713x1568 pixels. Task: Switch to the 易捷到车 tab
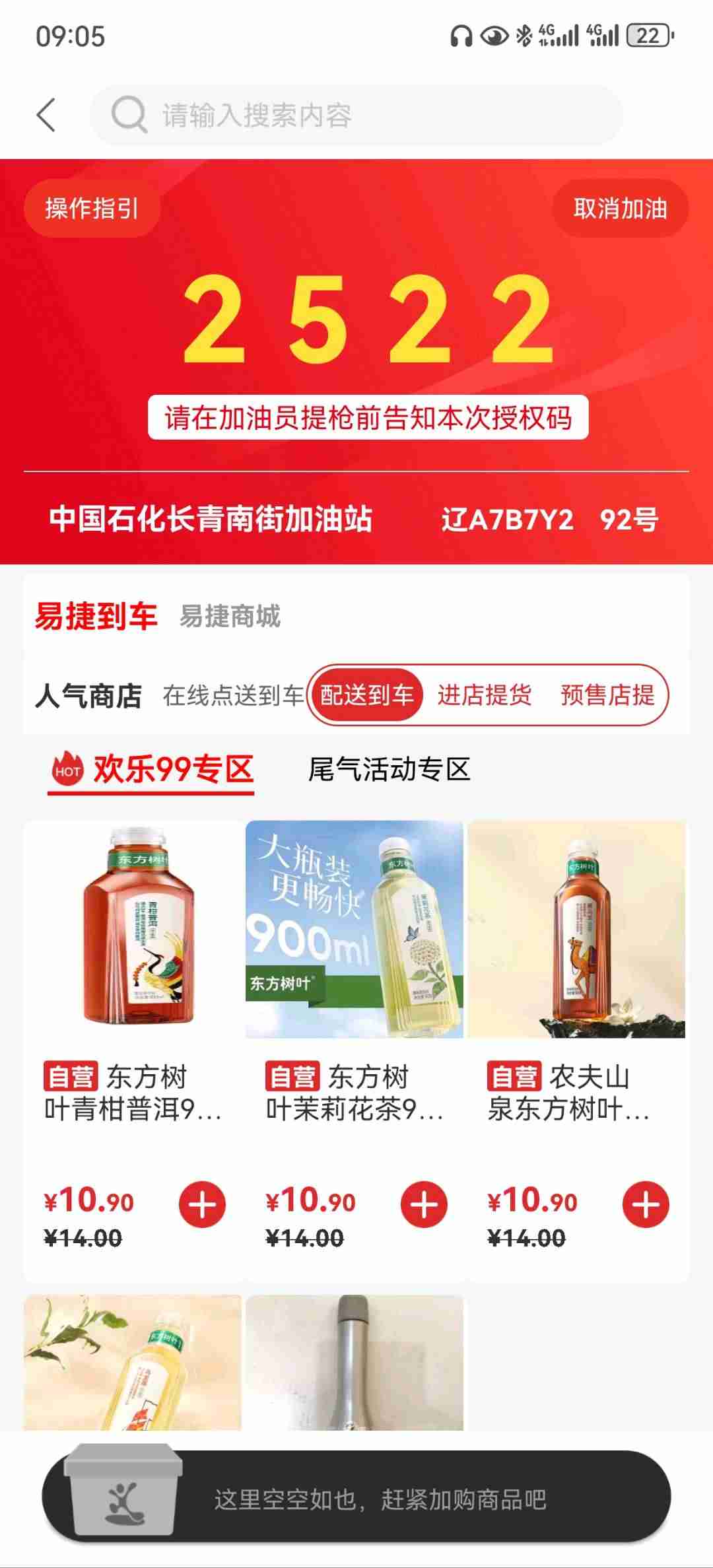tap(96, 617)
